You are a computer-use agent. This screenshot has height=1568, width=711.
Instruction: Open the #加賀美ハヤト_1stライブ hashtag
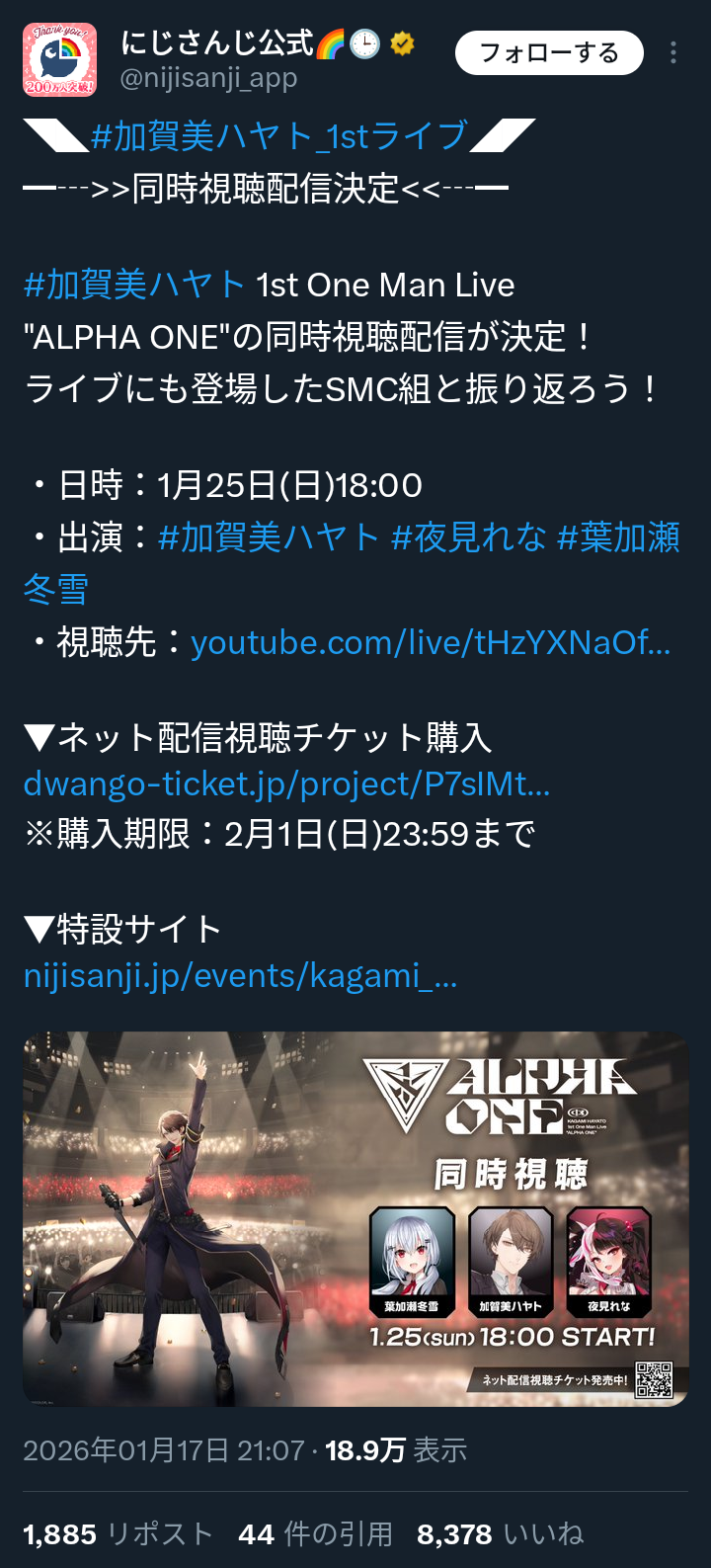279,136
